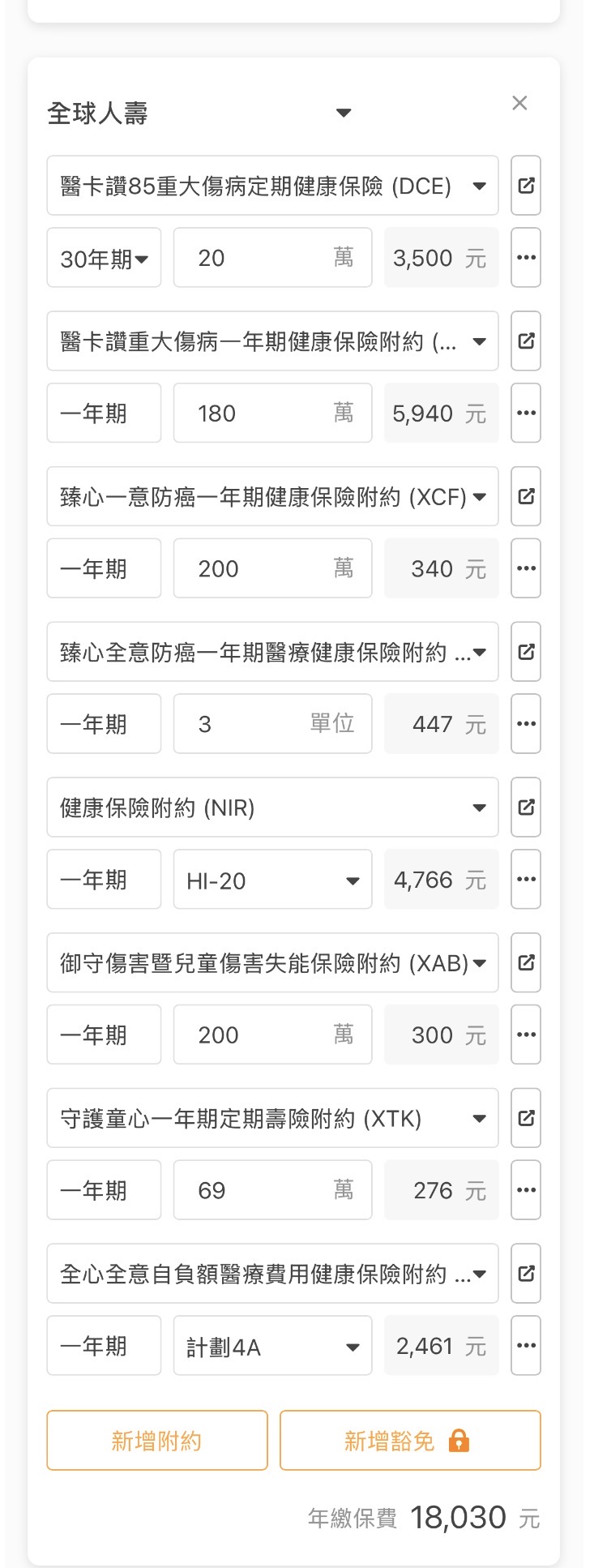Close the 全球人壽 card

click(519, 103)
